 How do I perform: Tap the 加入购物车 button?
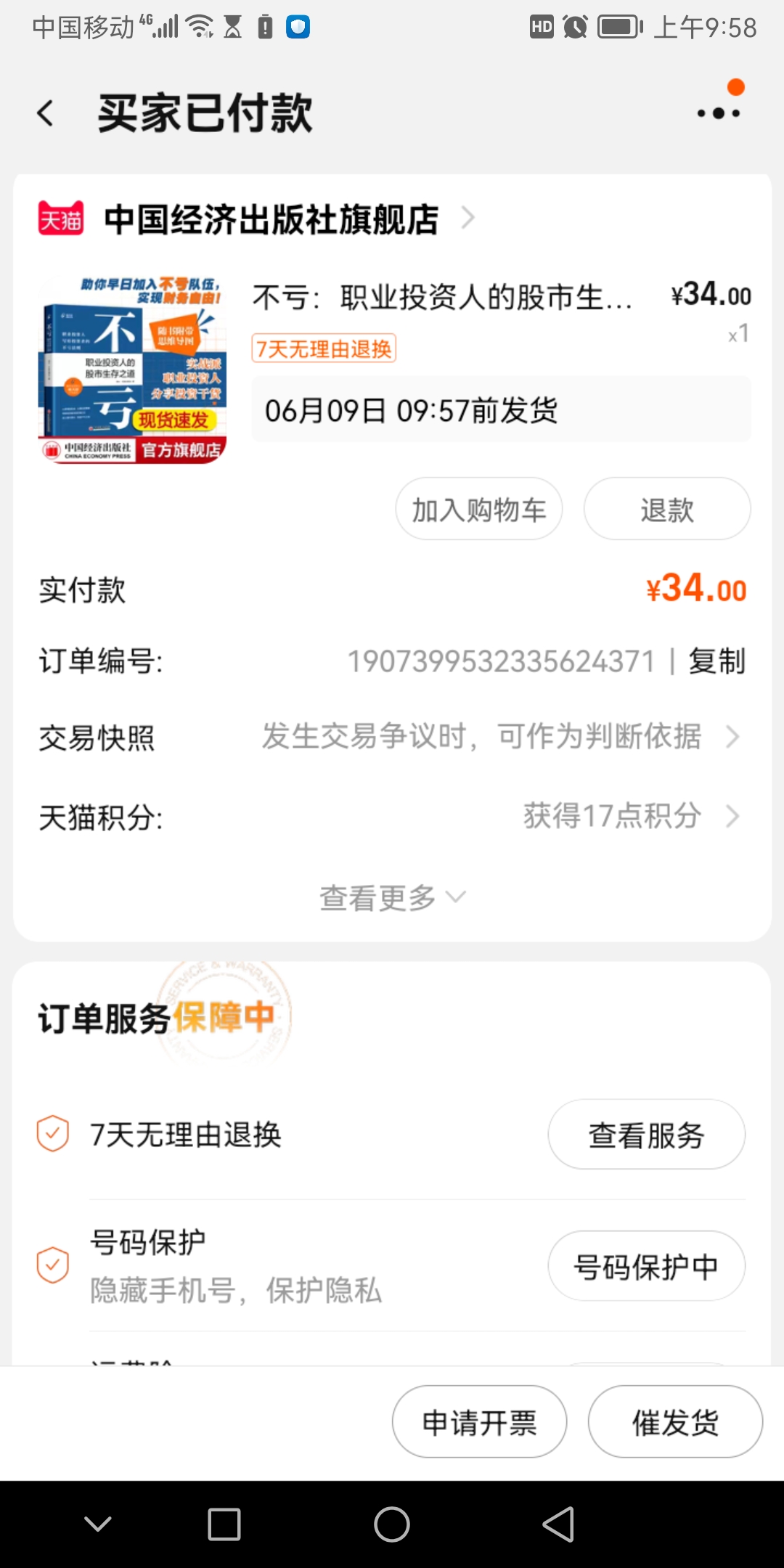[x=478, y=509]
